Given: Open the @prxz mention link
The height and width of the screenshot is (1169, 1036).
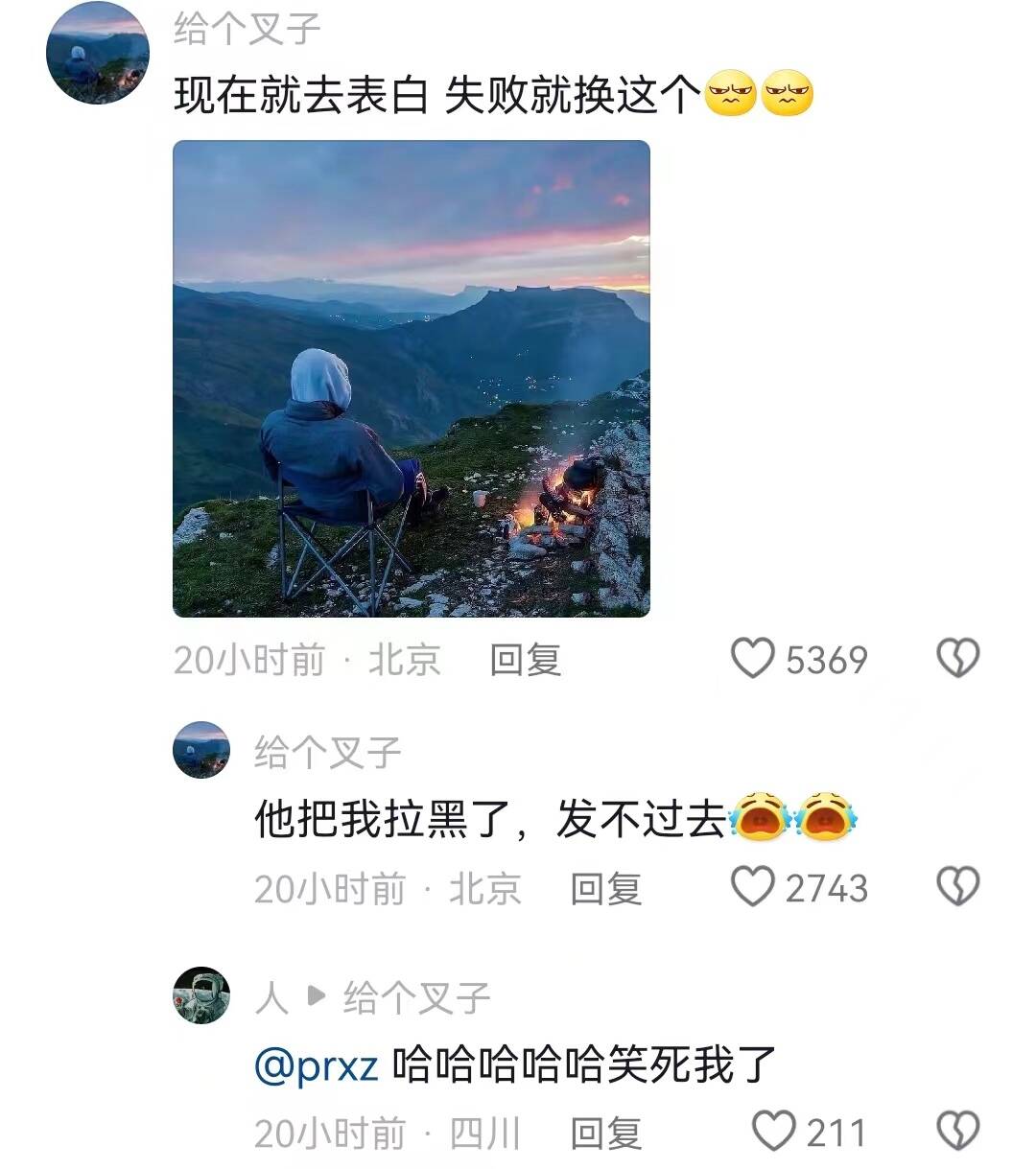Looking at the screenshot, I should (x=318, y=1065).
